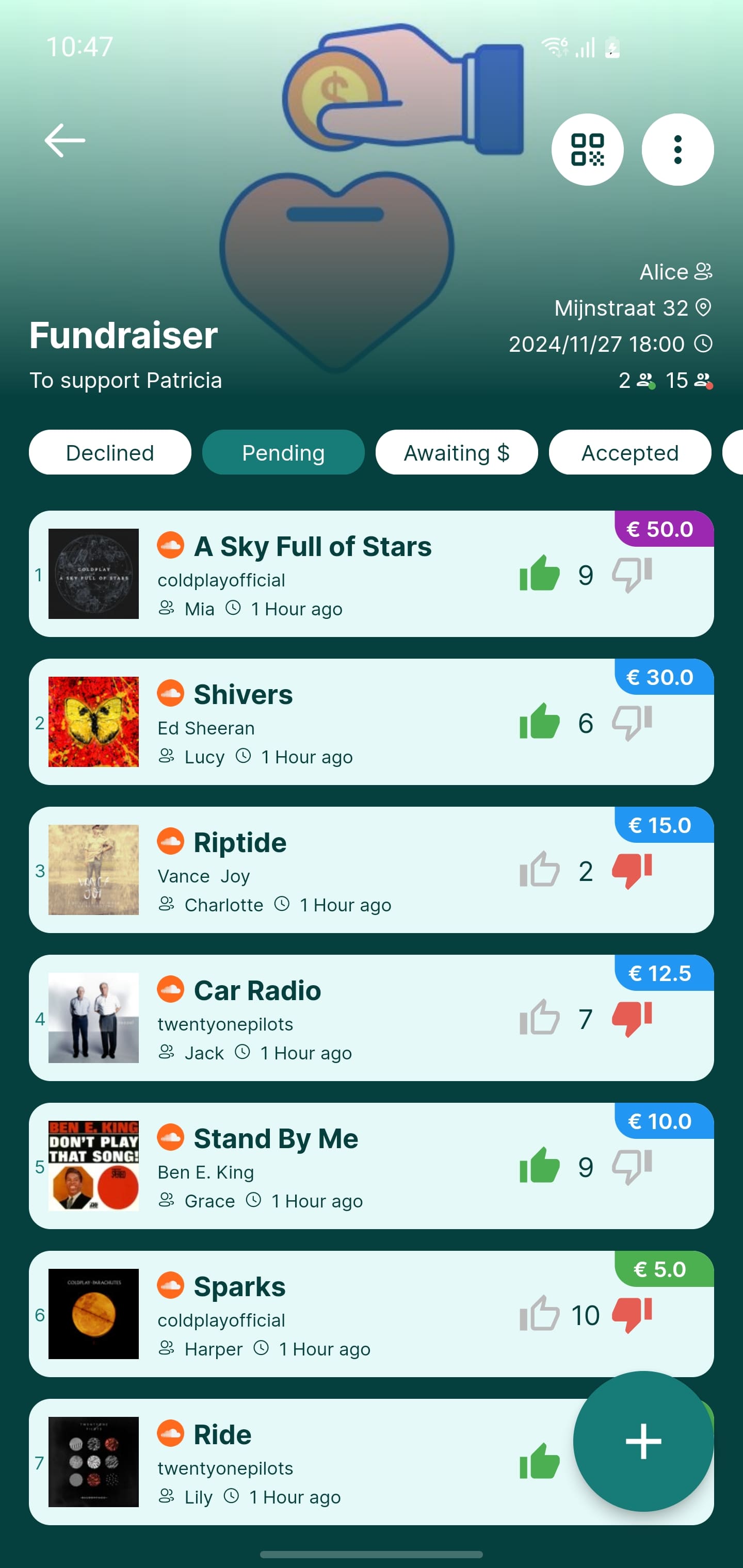Open the Accepted filter tab
743x1568 pixels.
pyautogui.click(x=629, y=452)
